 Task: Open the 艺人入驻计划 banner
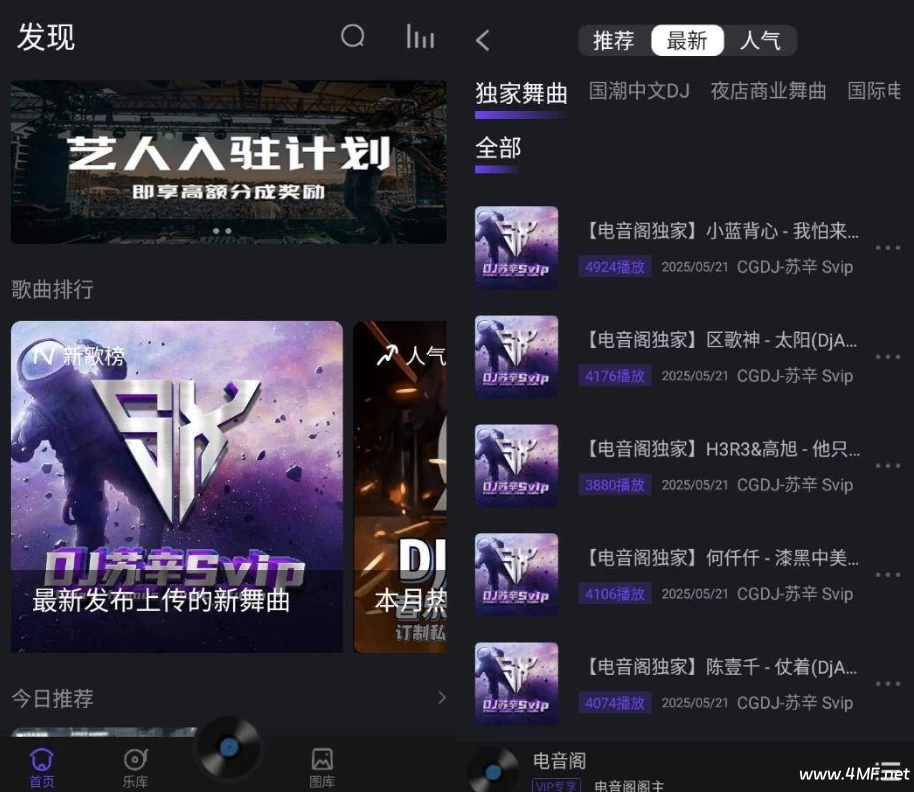pyautogui.click(x=228, y=162)
